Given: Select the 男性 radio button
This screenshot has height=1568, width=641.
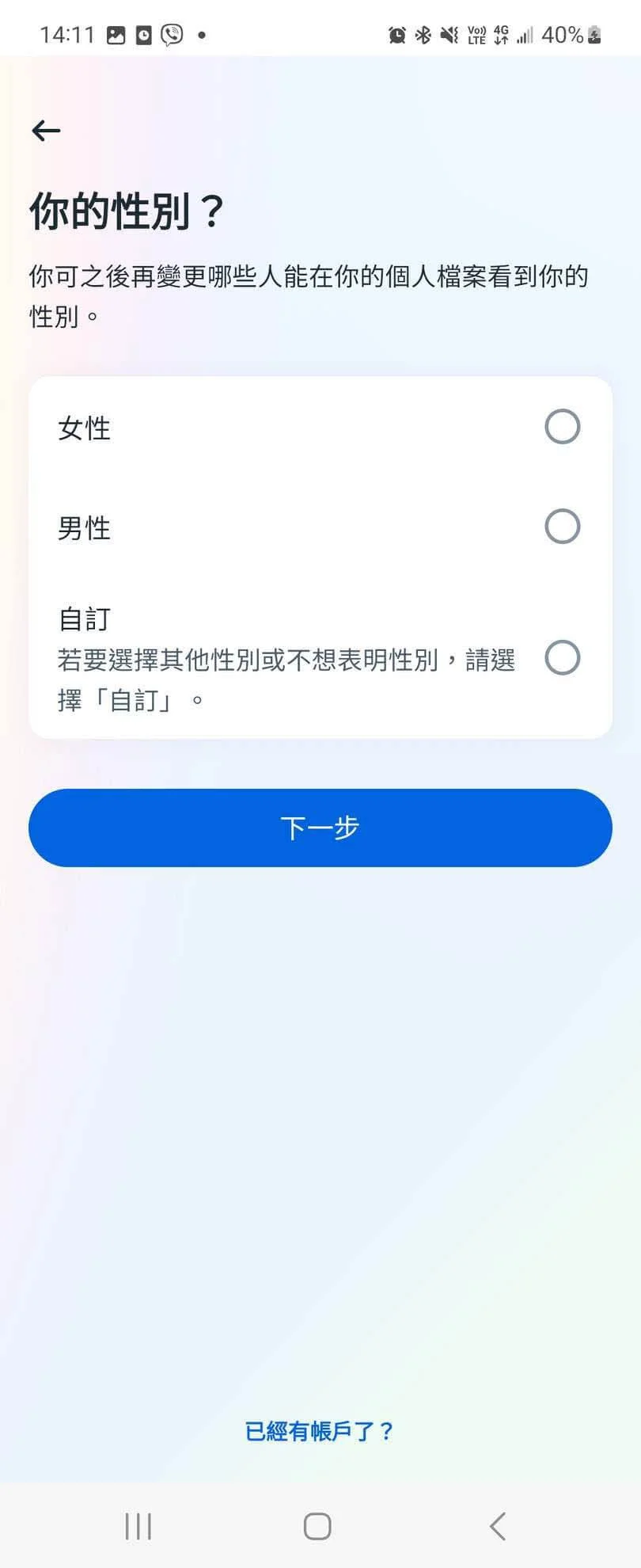Looking at the screenshot, I should [562, 527].
